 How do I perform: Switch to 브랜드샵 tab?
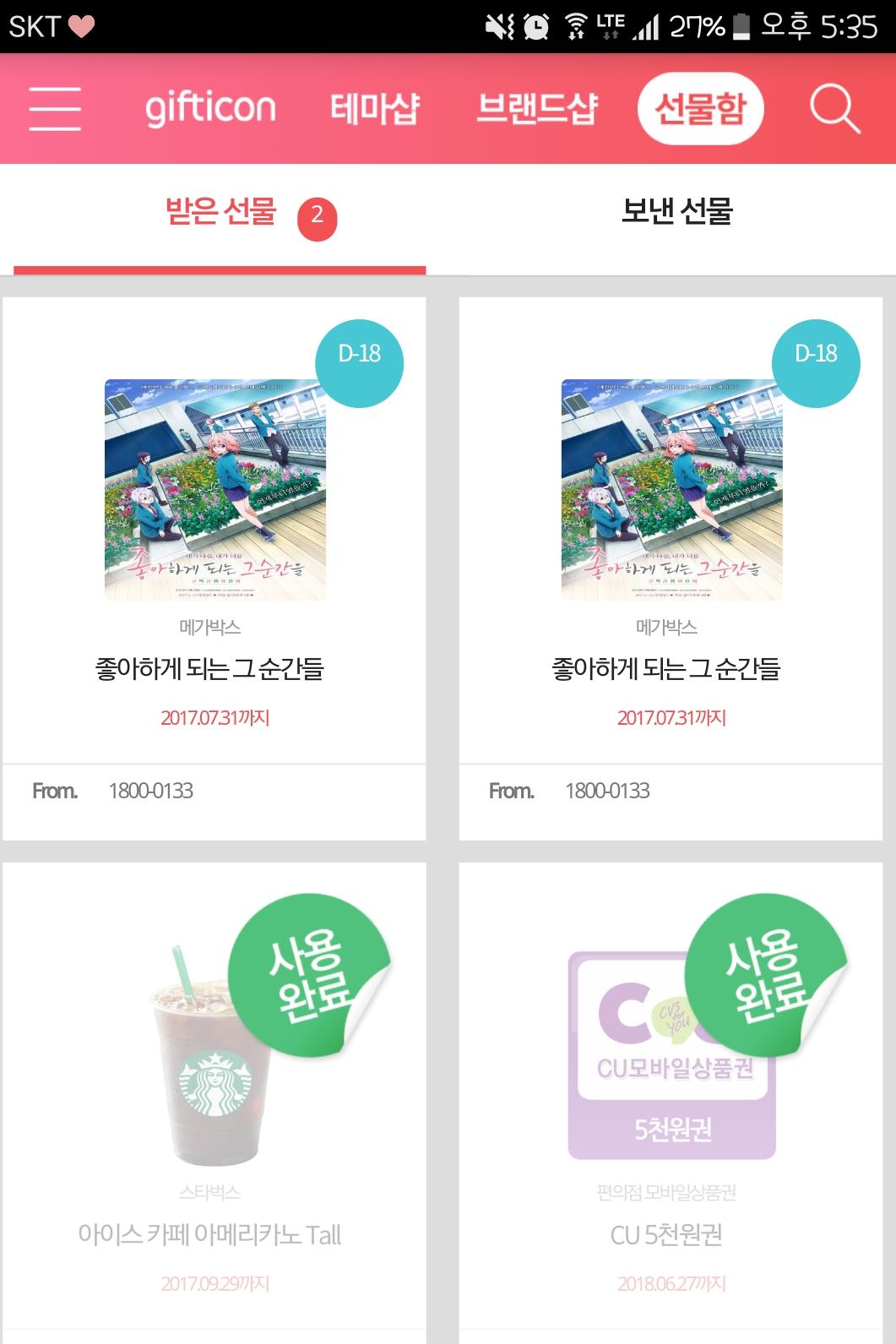[537, 108]
